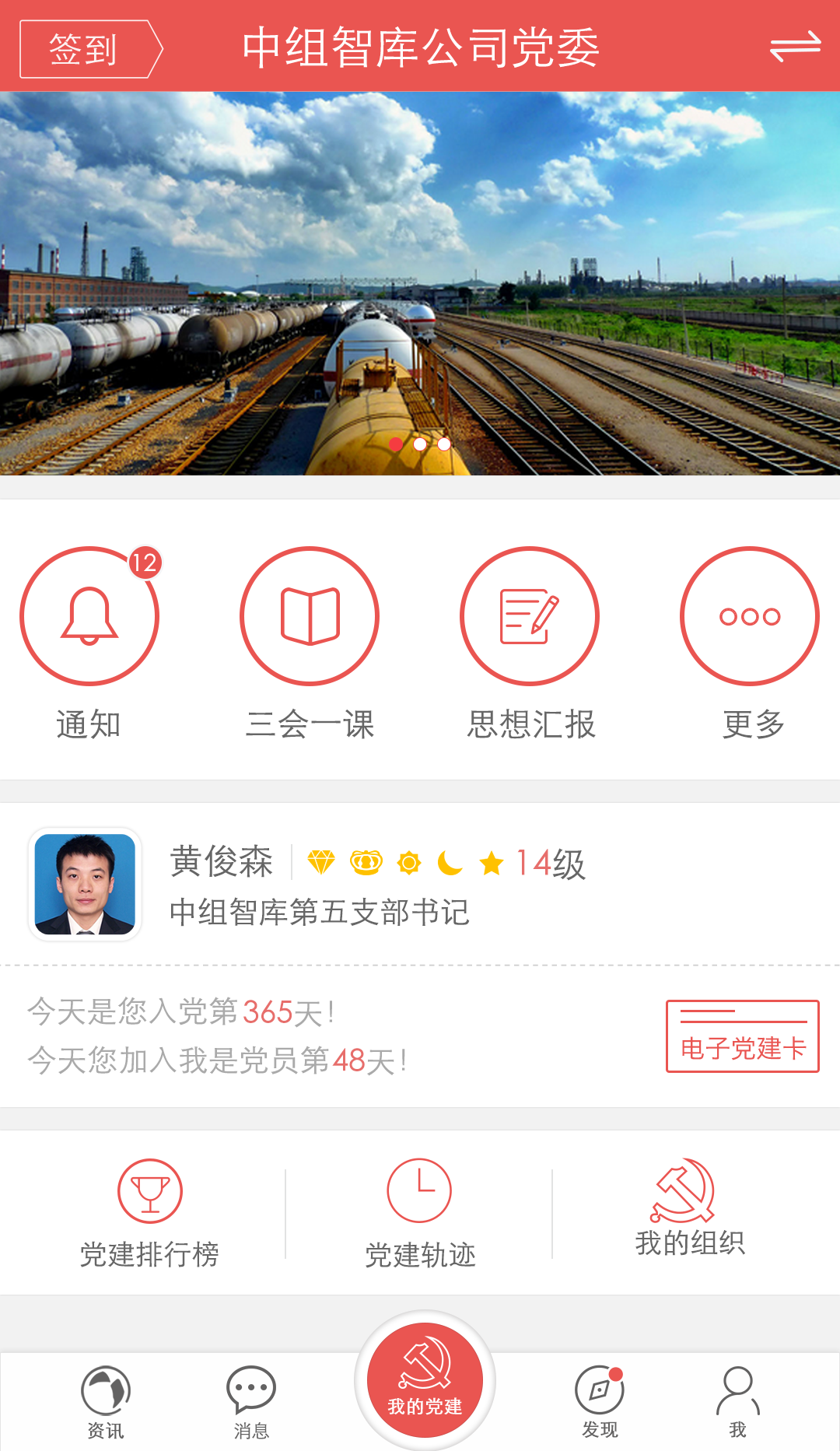
Task: Show 更多 more options
Action: [x=750, y=616]
